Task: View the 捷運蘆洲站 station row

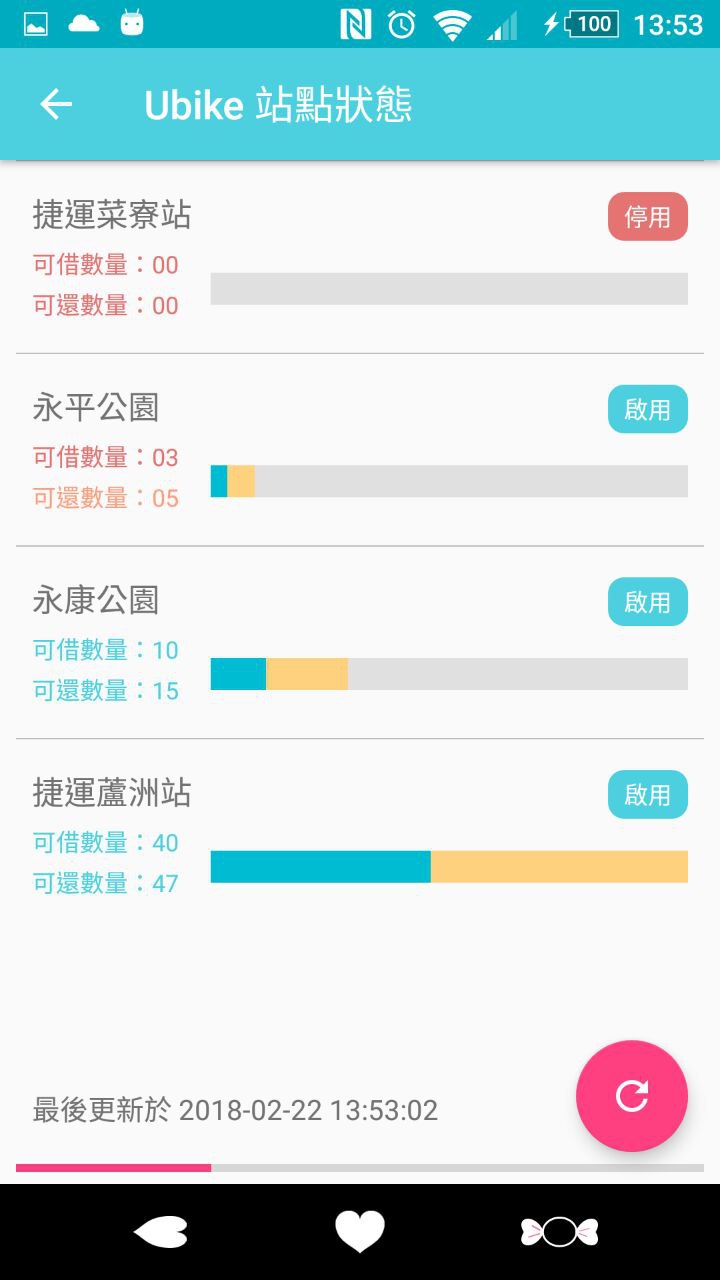Action: 360,835
